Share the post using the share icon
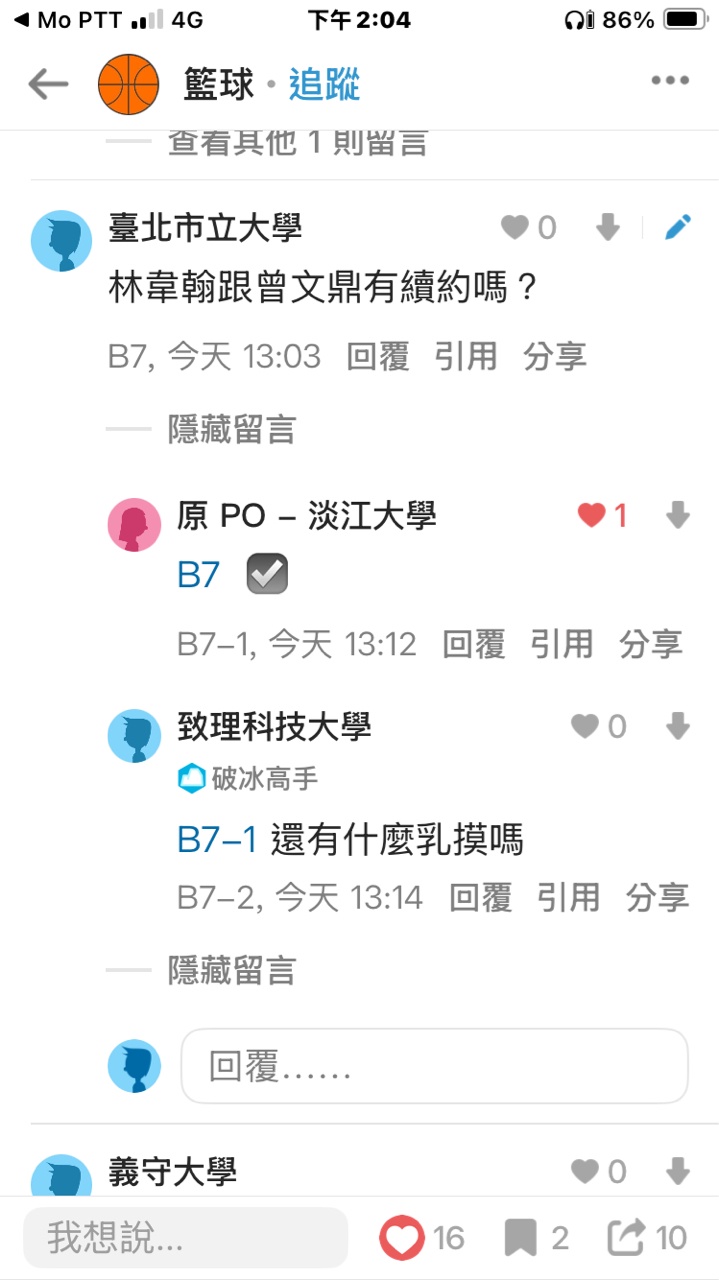719x1280 pixels. [627, 1239]
